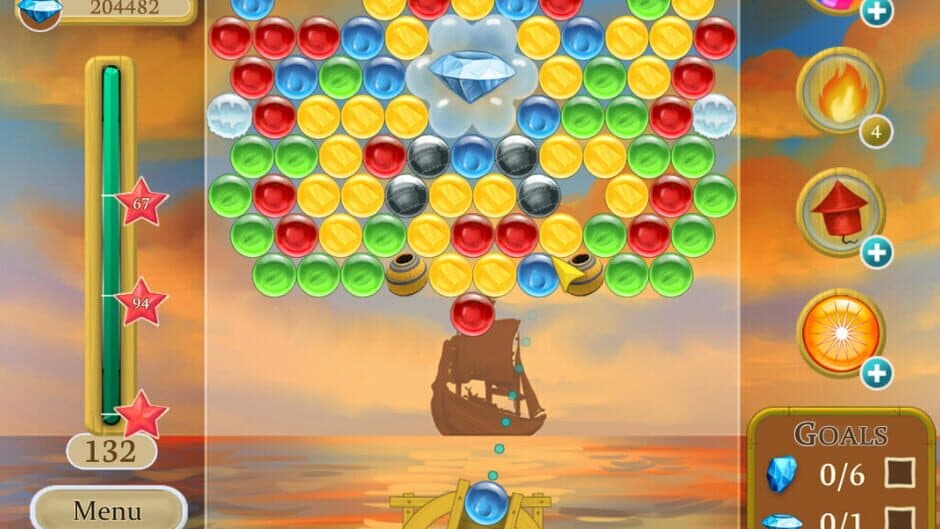Activate the fireball power-up
The height and width of the screenshot is (529, 940).
click(x=839, y=91)
